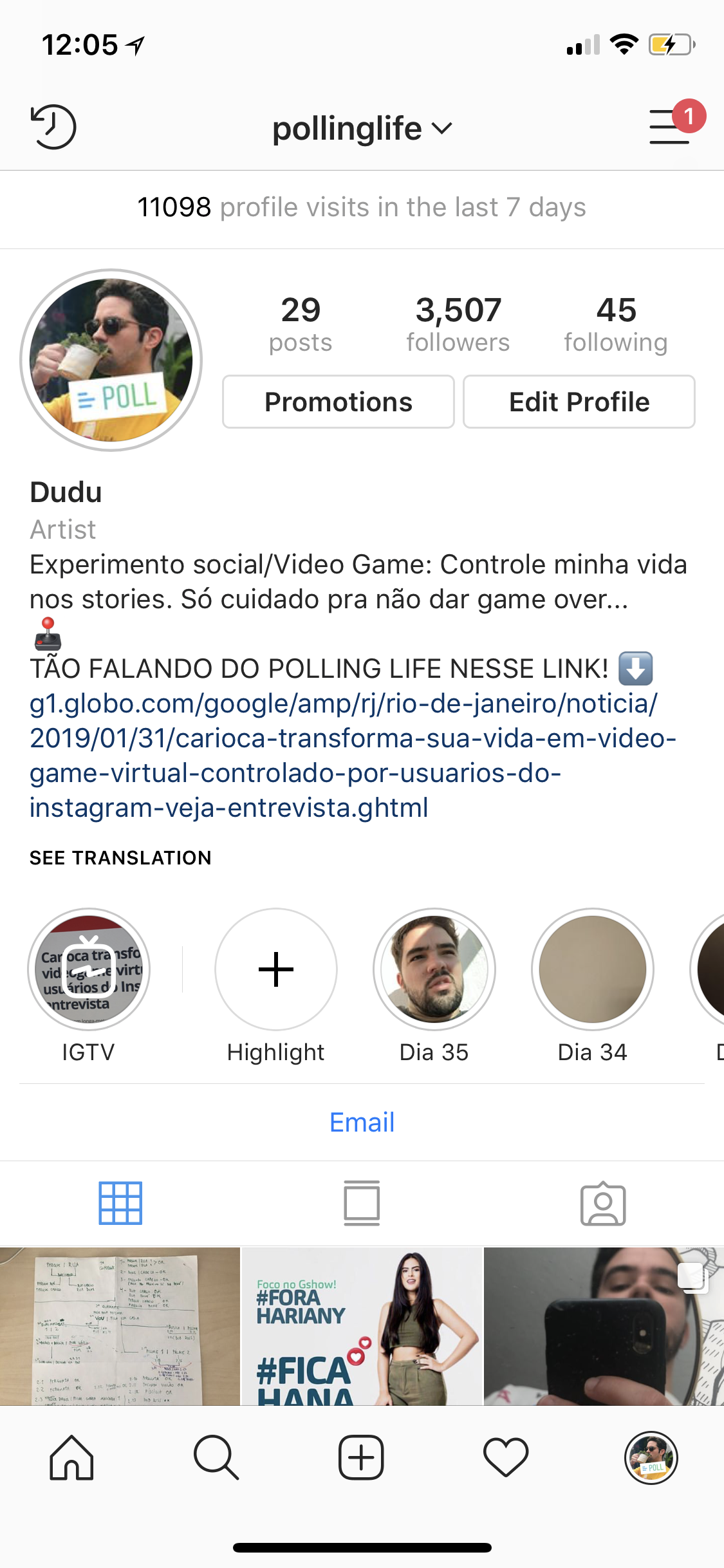This screenshot has width=724, height=1568.
Task: Go to the Home feed tab
Action: 72,1457
